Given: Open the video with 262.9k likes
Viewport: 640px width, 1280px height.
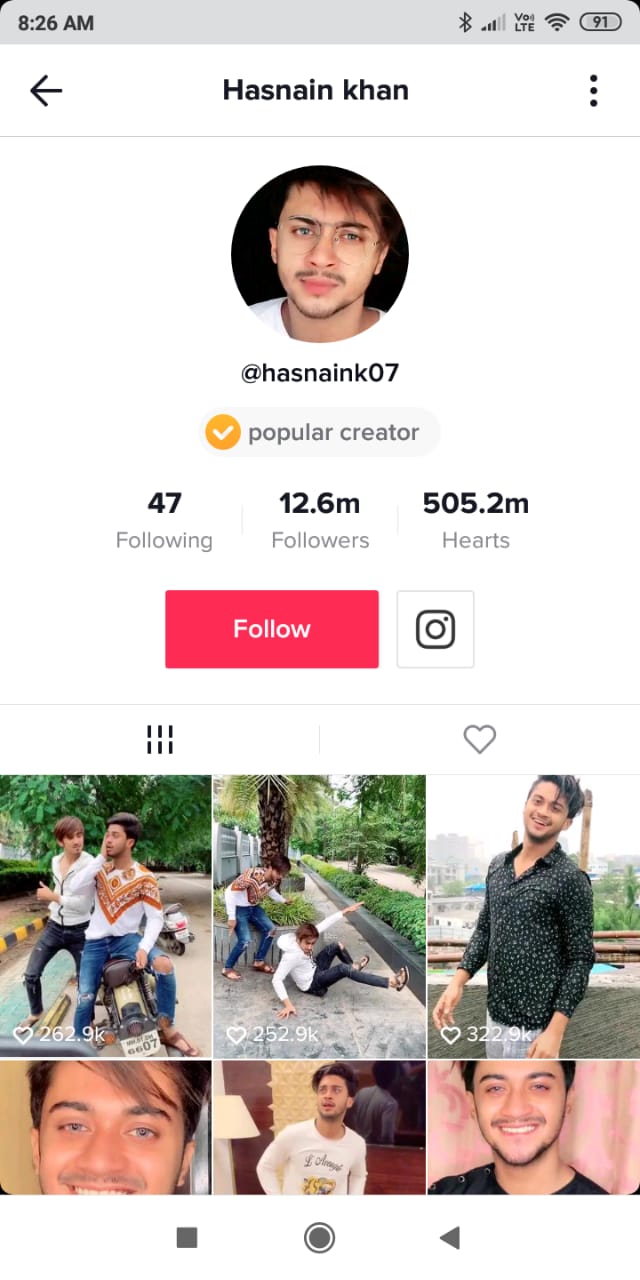Looking at the screenshot, I should (x=105, y=915).
